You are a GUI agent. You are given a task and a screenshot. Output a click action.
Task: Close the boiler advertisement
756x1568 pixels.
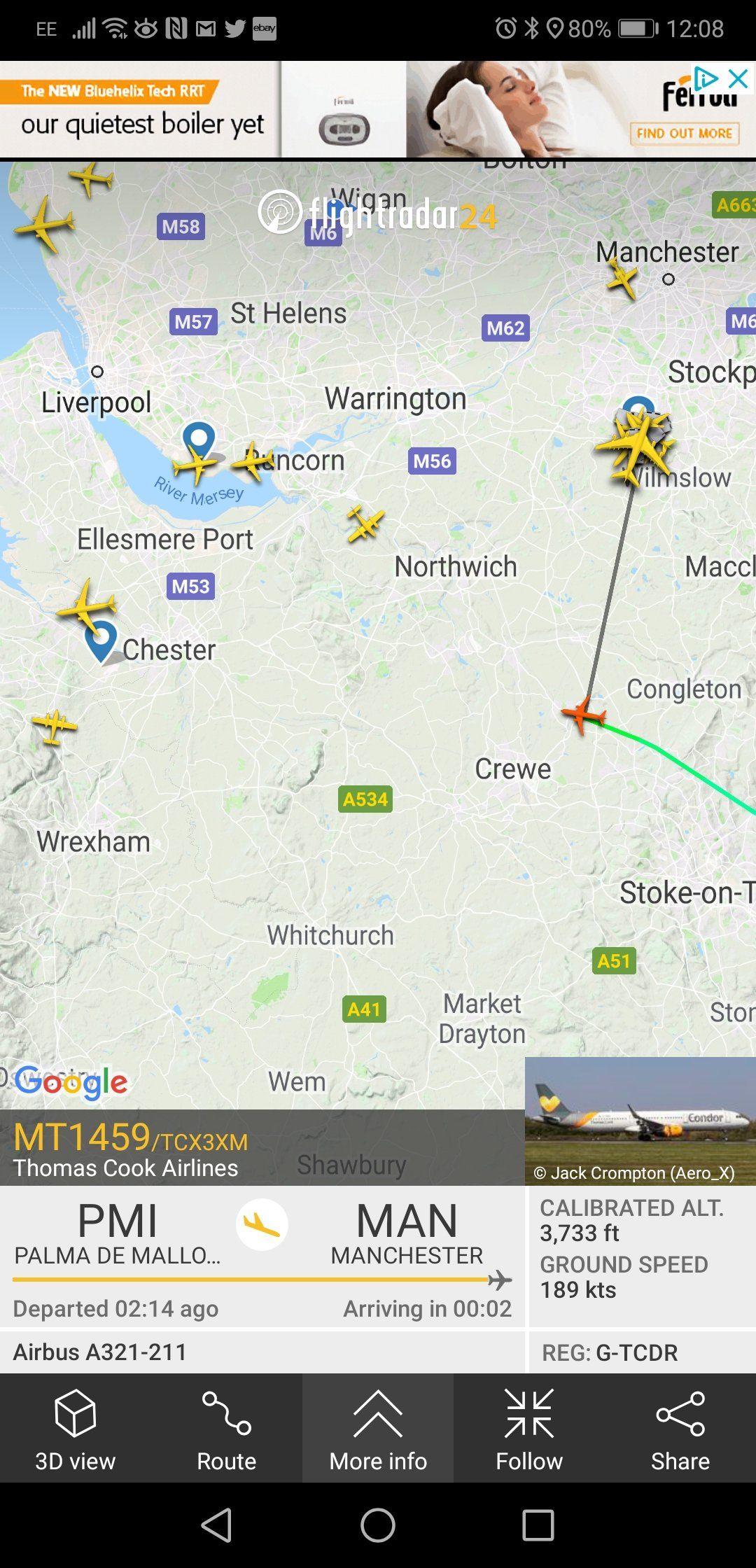click(738, 78)
